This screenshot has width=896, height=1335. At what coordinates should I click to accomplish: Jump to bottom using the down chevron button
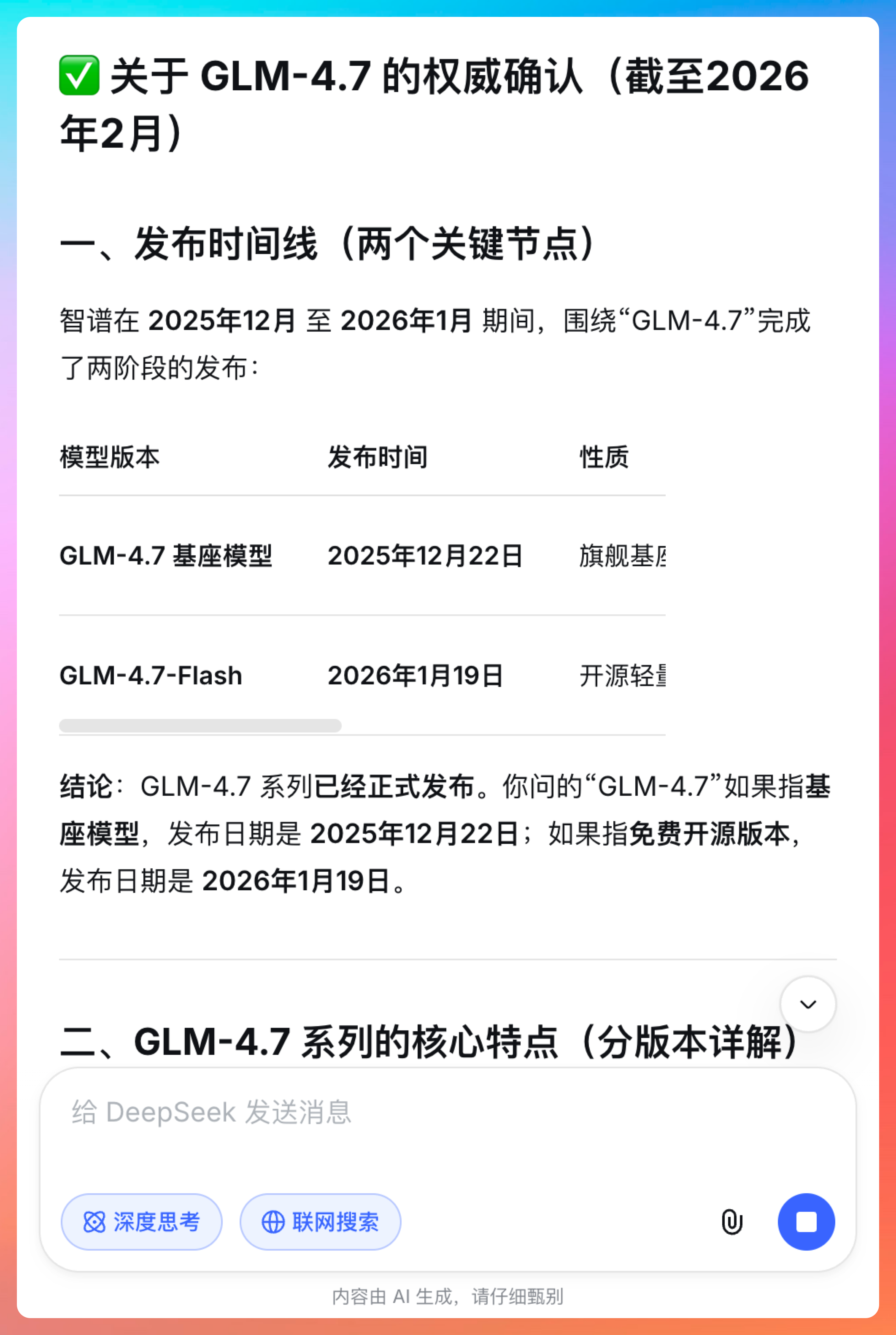(x=807, y=1004)
